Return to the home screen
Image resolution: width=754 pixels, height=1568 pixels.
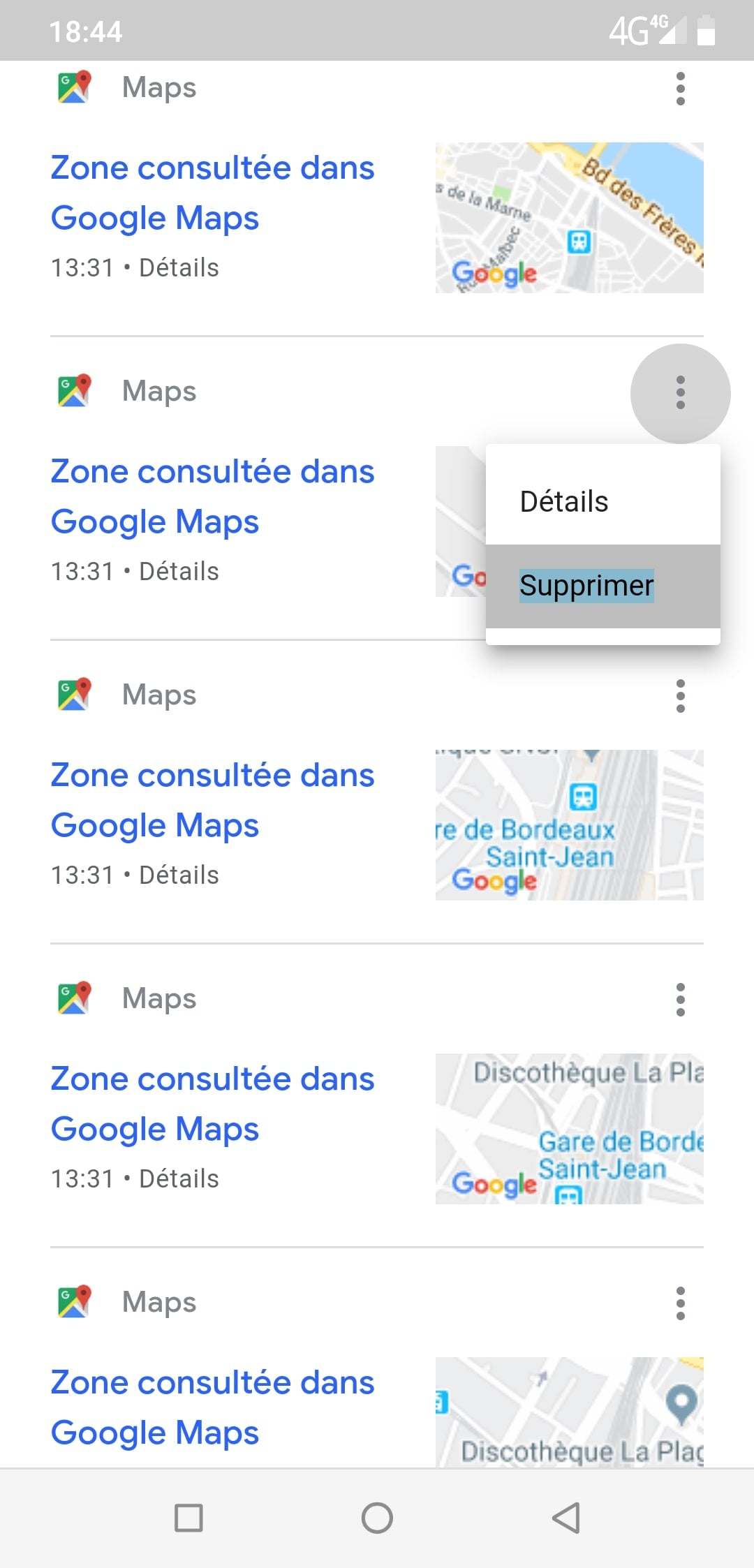coord(377,1518)
